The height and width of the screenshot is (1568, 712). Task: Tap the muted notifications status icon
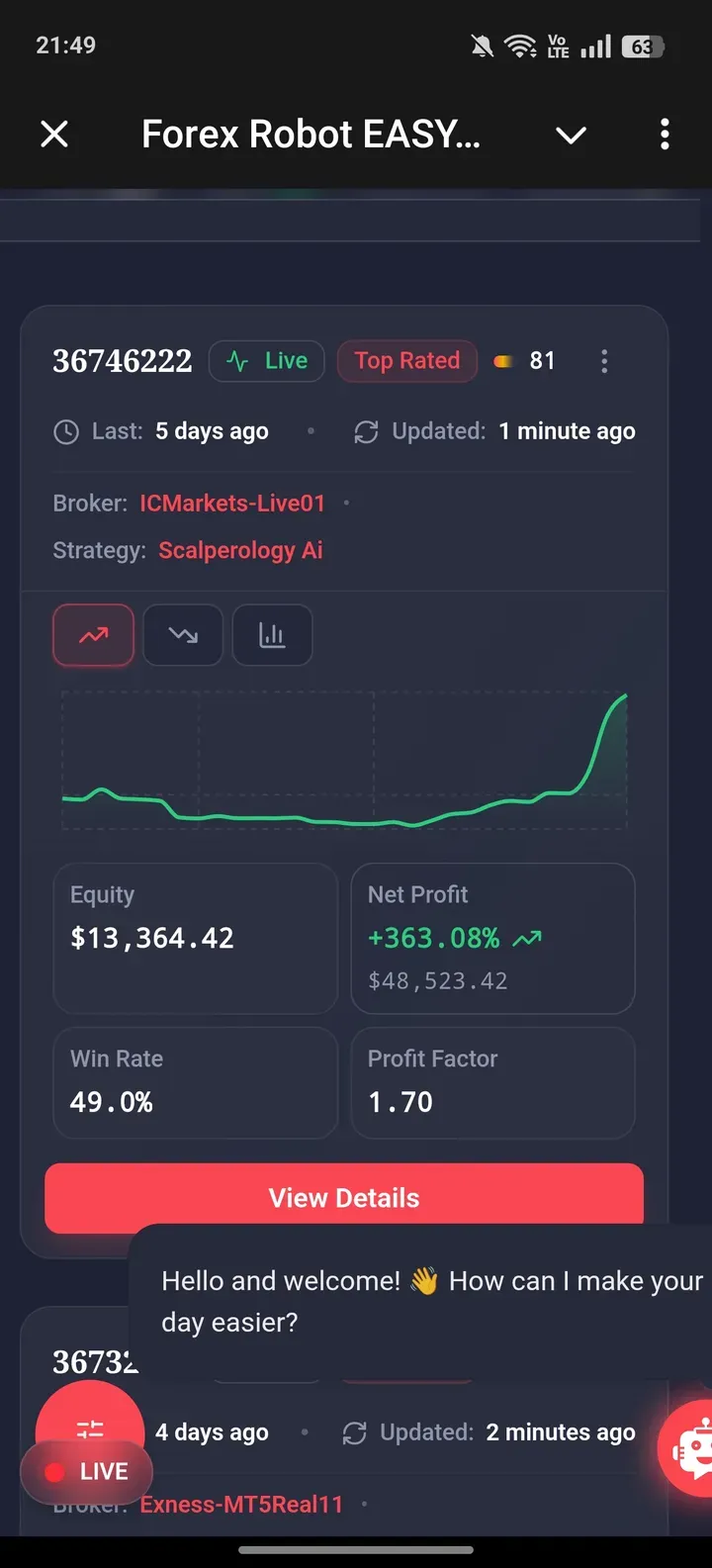click(x=482, y=45)
